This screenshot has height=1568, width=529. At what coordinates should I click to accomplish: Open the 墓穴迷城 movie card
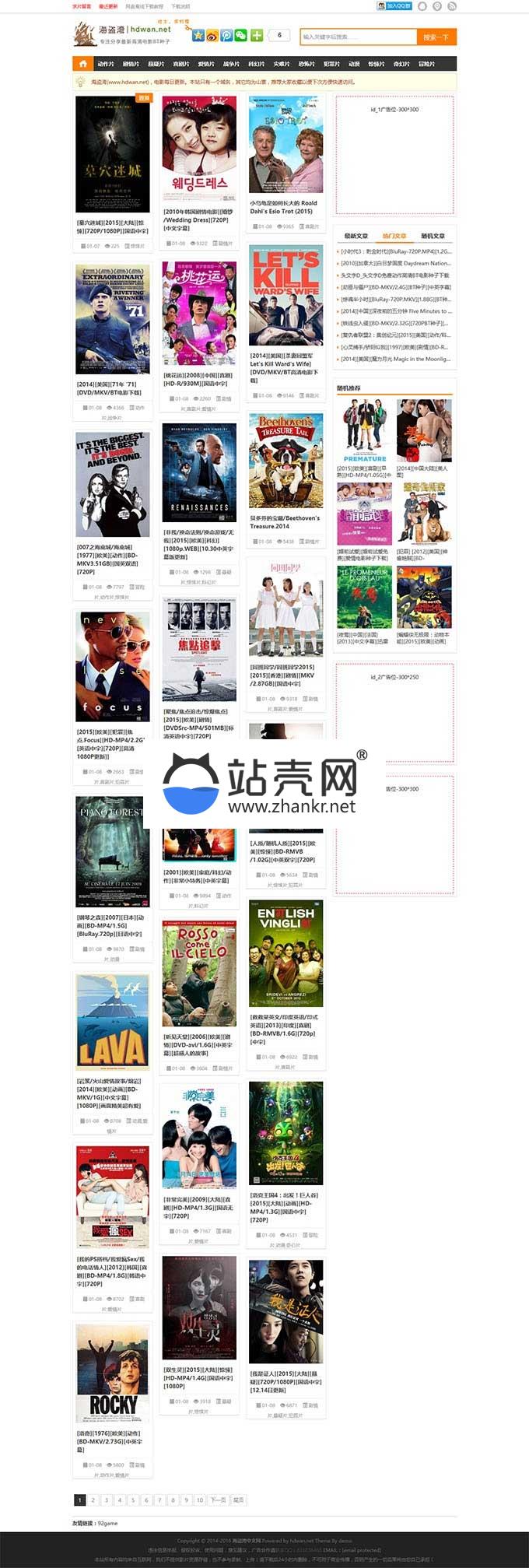113,155
